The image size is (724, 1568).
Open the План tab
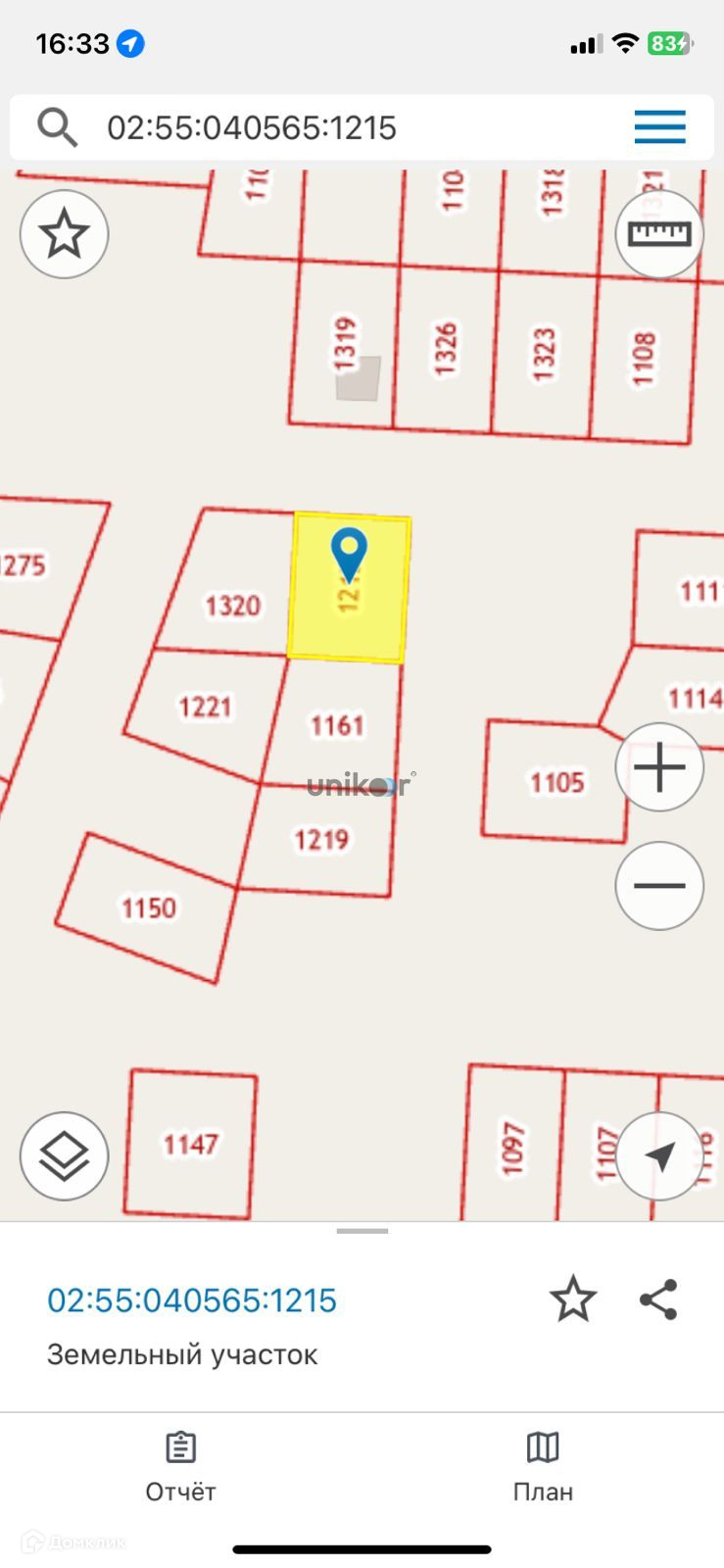tap(543, 1466)
